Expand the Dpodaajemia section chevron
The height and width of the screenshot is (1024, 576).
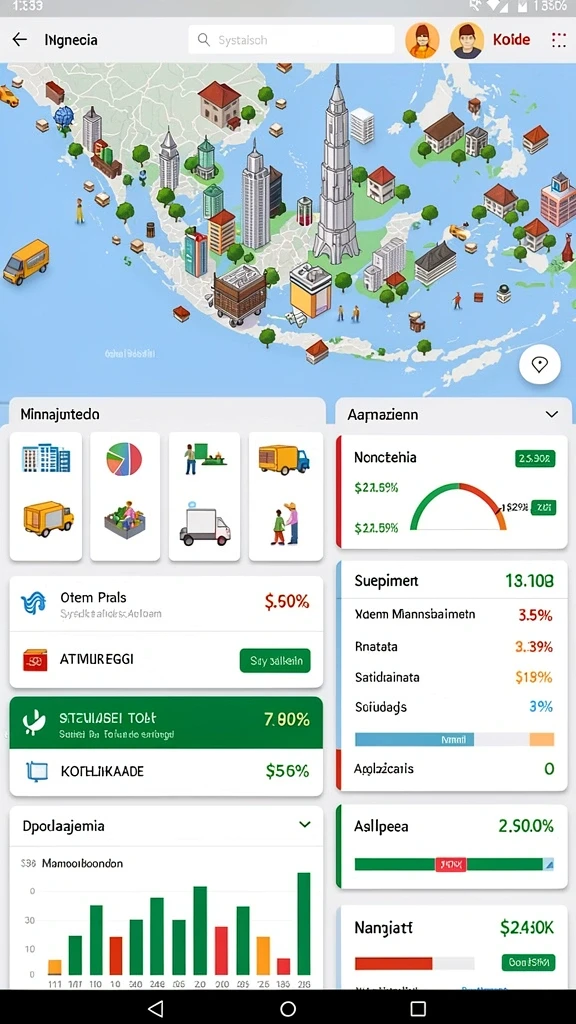point(304,824)
